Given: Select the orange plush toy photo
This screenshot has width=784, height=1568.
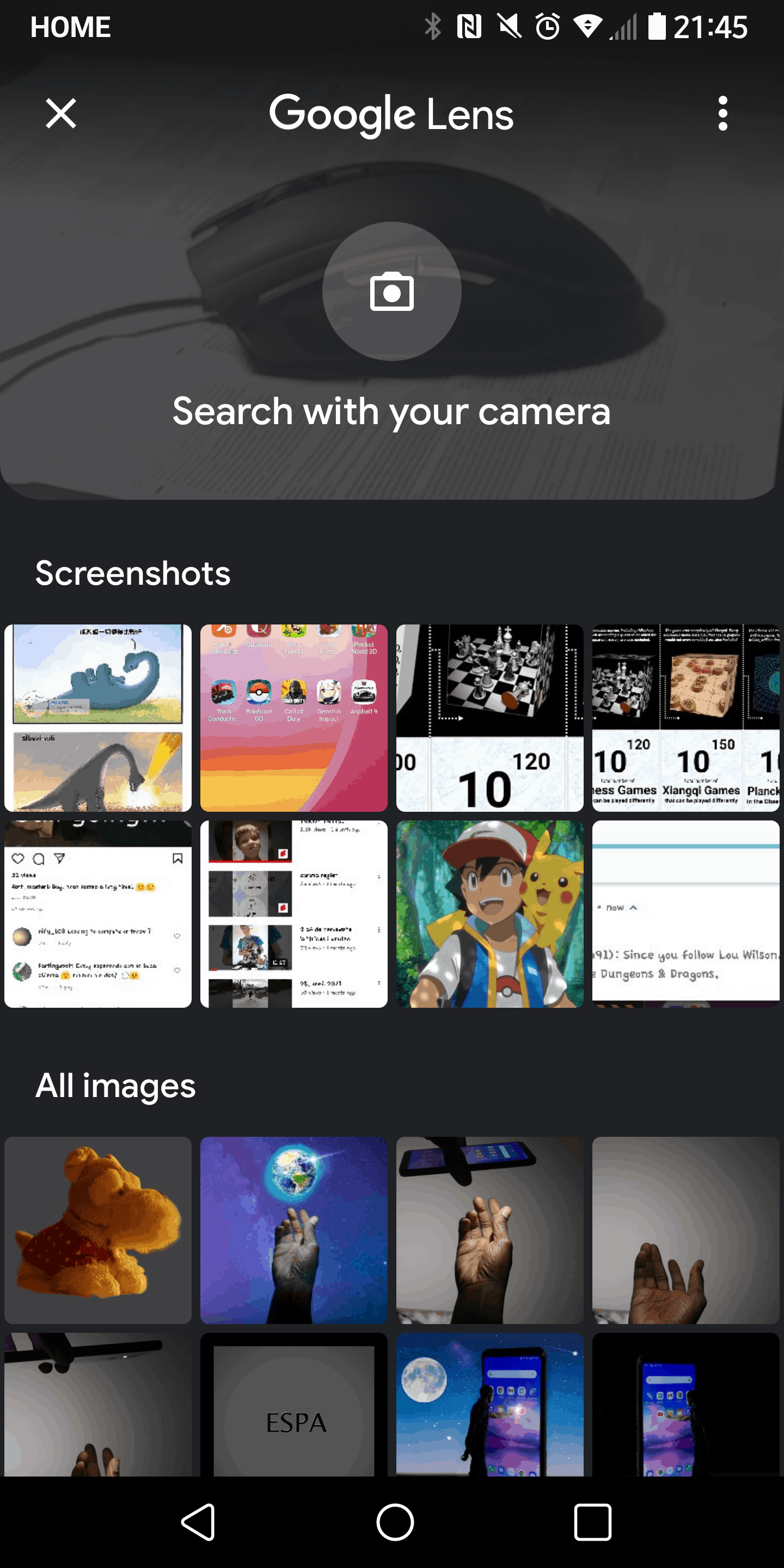Looking at the screenshot, I should tap(98, 1230).
